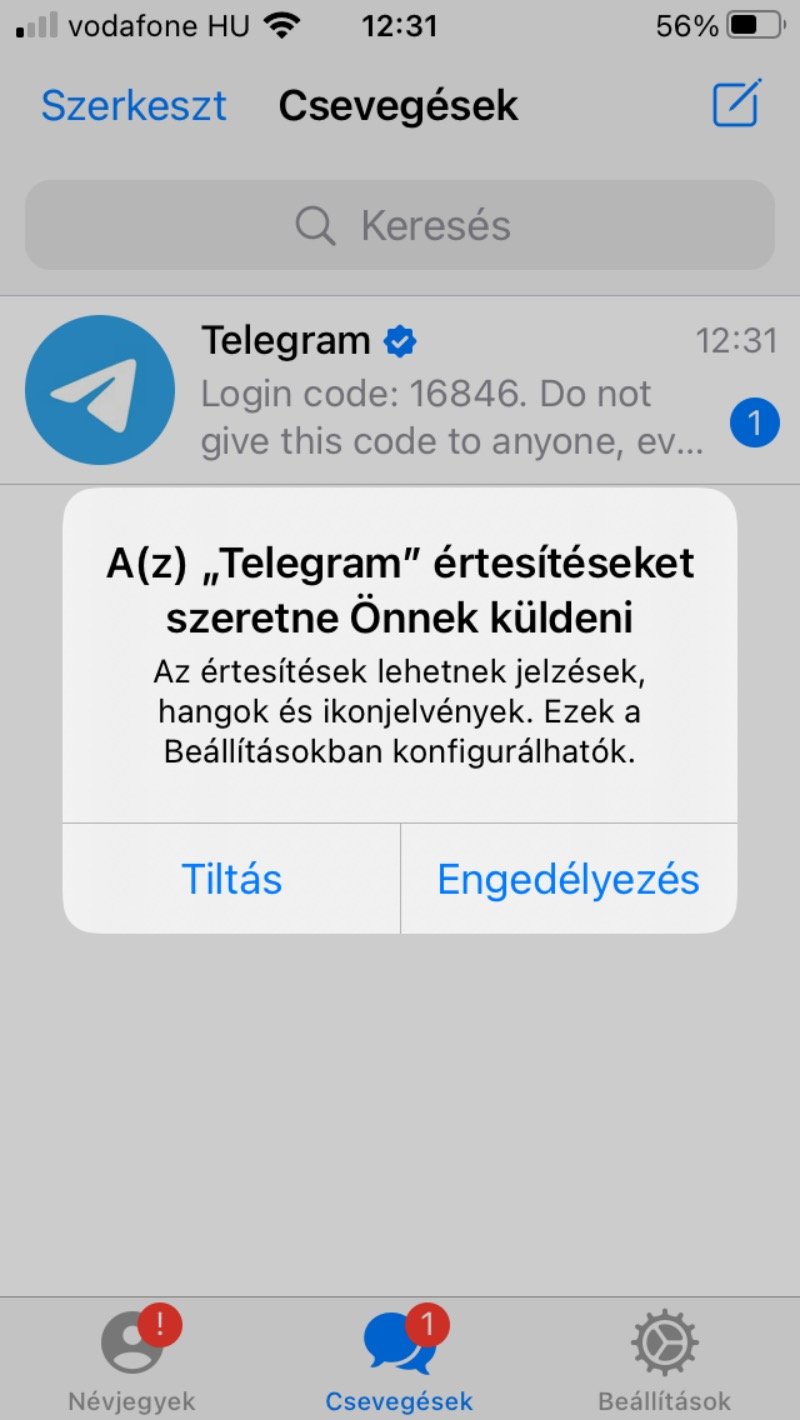800x1420 pixels.
Task: Open the Telegram login code chat
Action: [400, 390]
